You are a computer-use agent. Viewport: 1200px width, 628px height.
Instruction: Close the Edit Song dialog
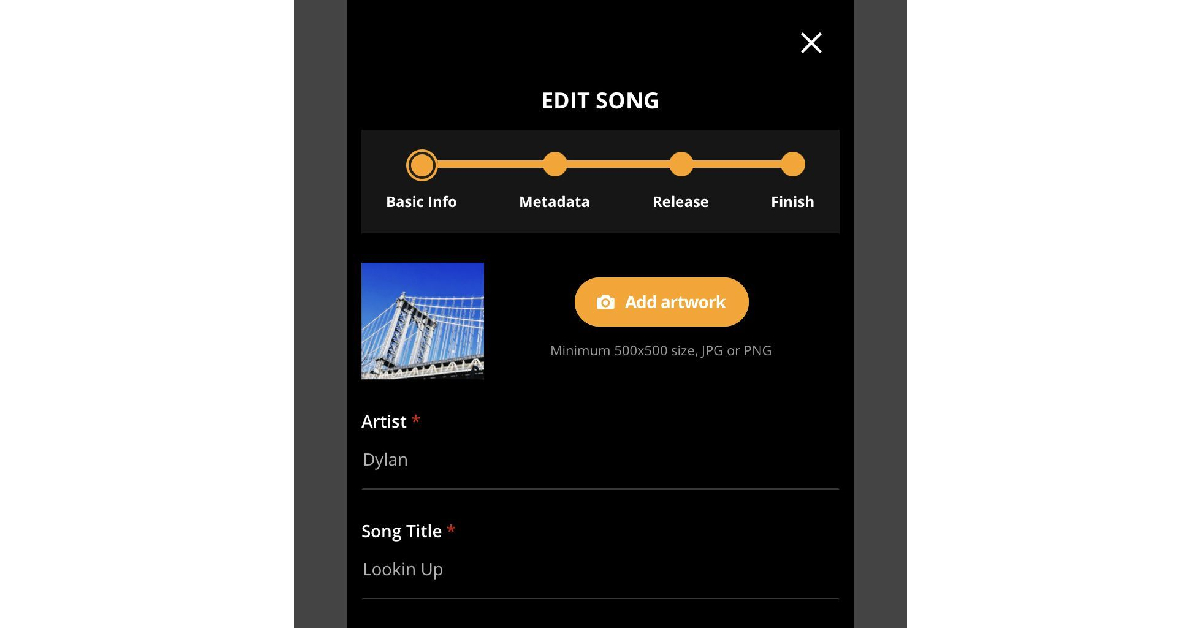tap(811, 43)
